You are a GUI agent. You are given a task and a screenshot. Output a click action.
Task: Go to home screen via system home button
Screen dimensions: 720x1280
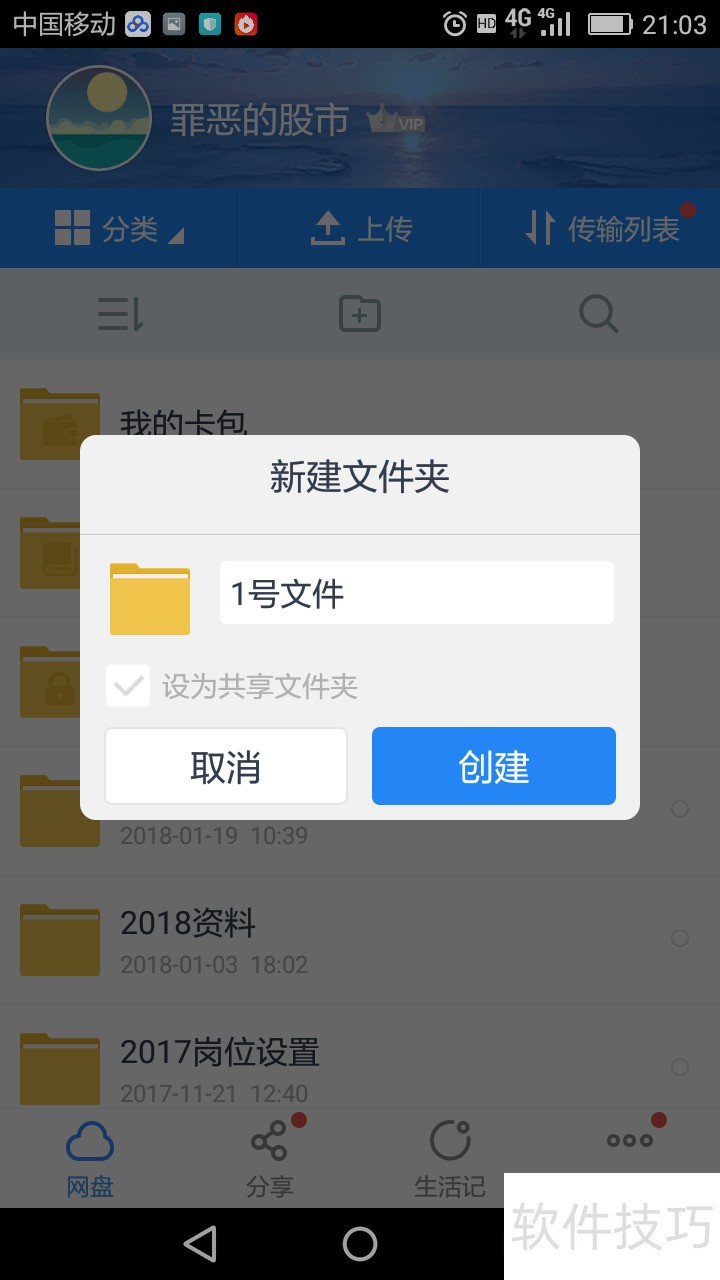(360, 1243)
